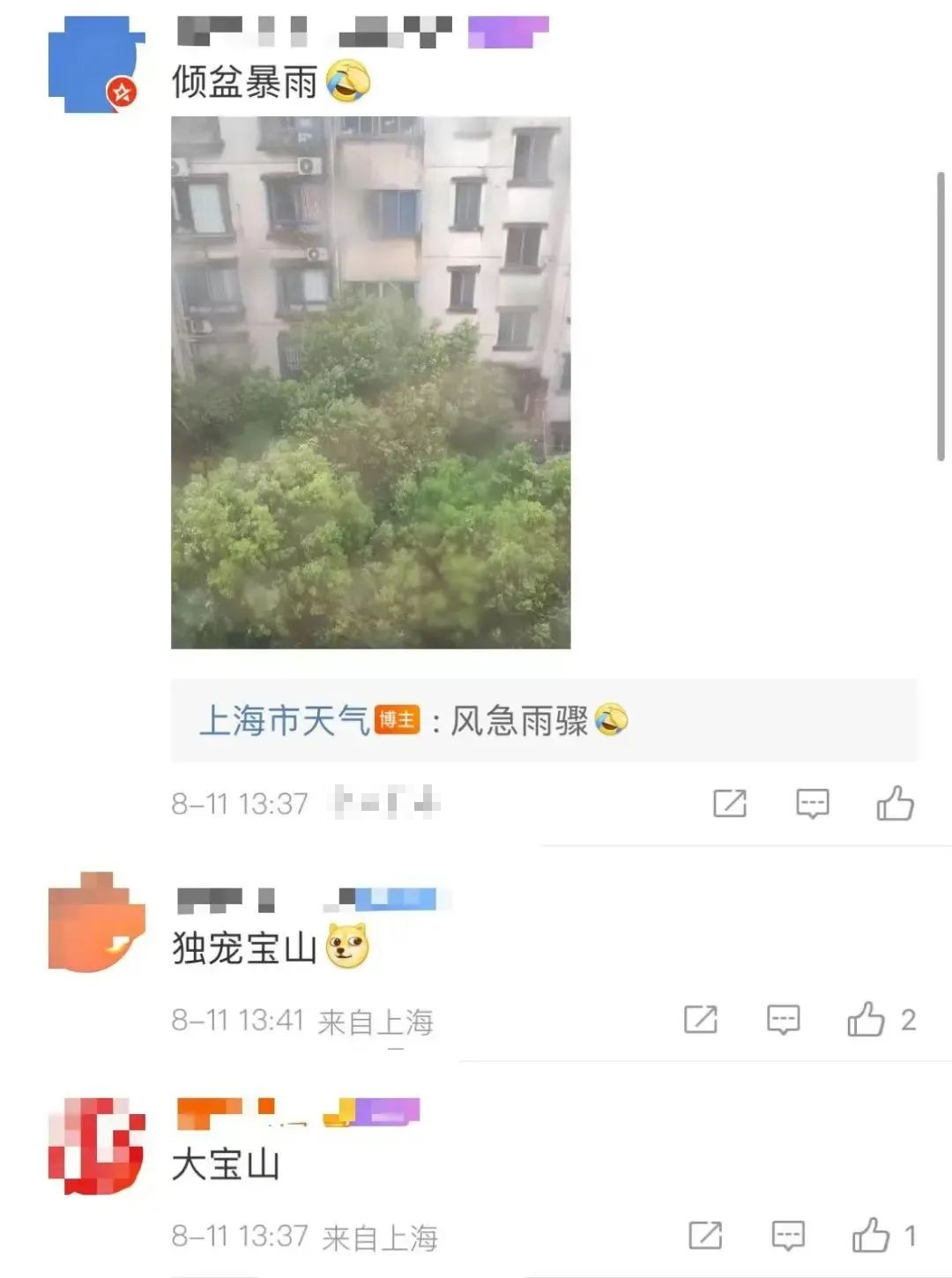Open the rainy building photo in the 倾盆暴雨 comment

click(370, 383)
